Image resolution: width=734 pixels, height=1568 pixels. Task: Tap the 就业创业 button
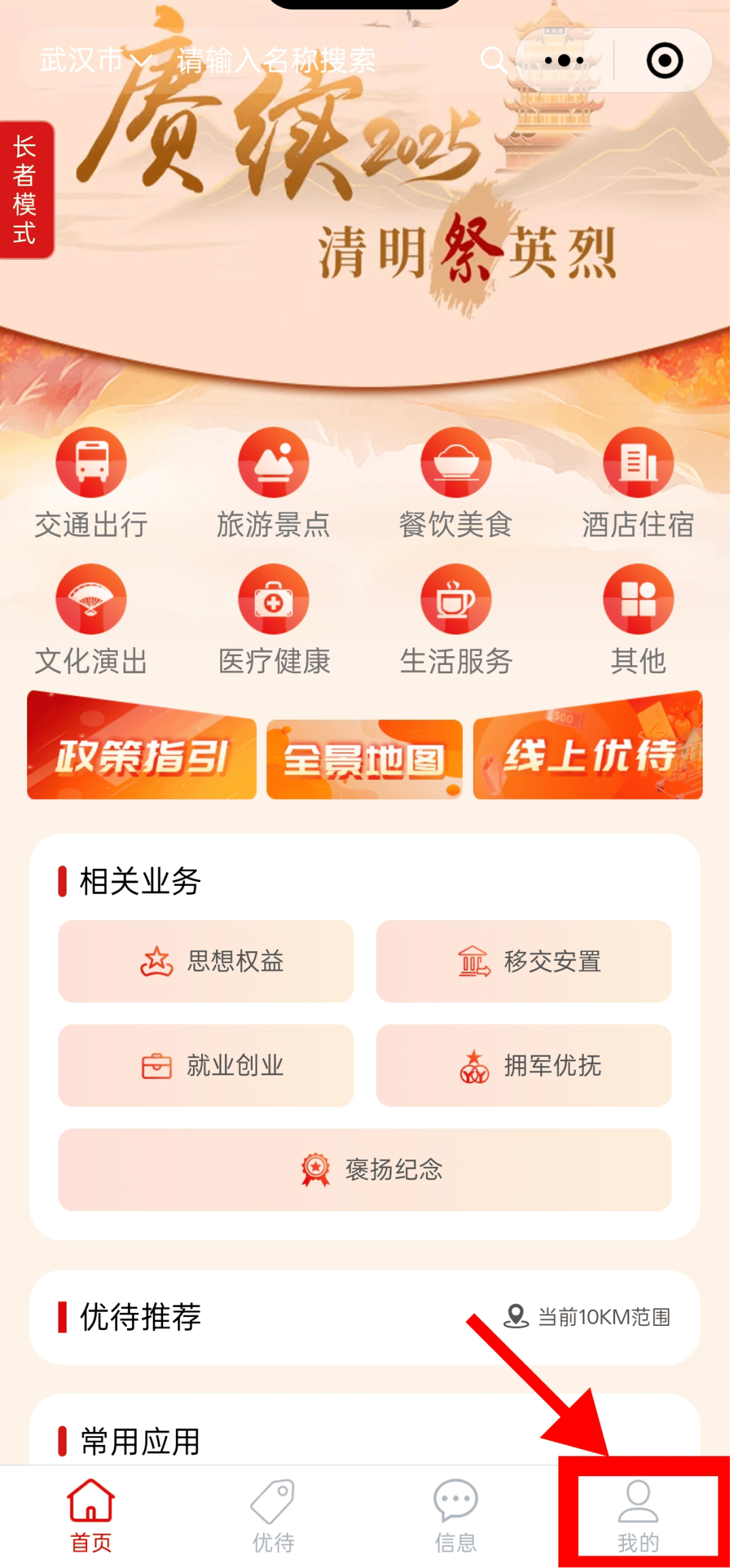(x=206, y=1065)
